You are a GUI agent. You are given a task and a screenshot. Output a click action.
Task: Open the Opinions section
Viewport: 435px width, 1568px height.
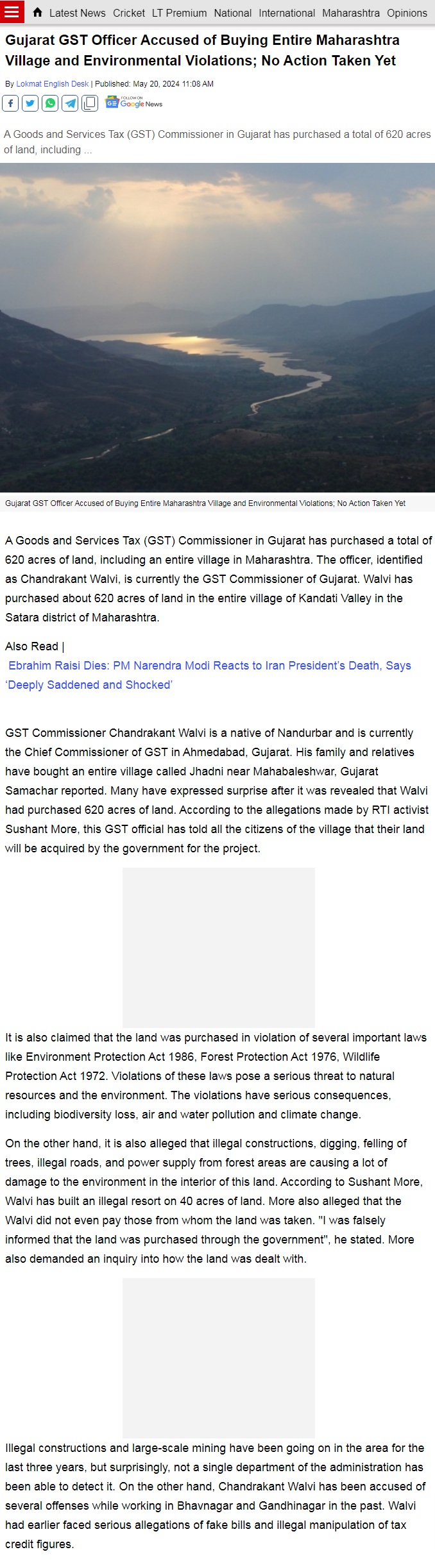coord(407,13)
